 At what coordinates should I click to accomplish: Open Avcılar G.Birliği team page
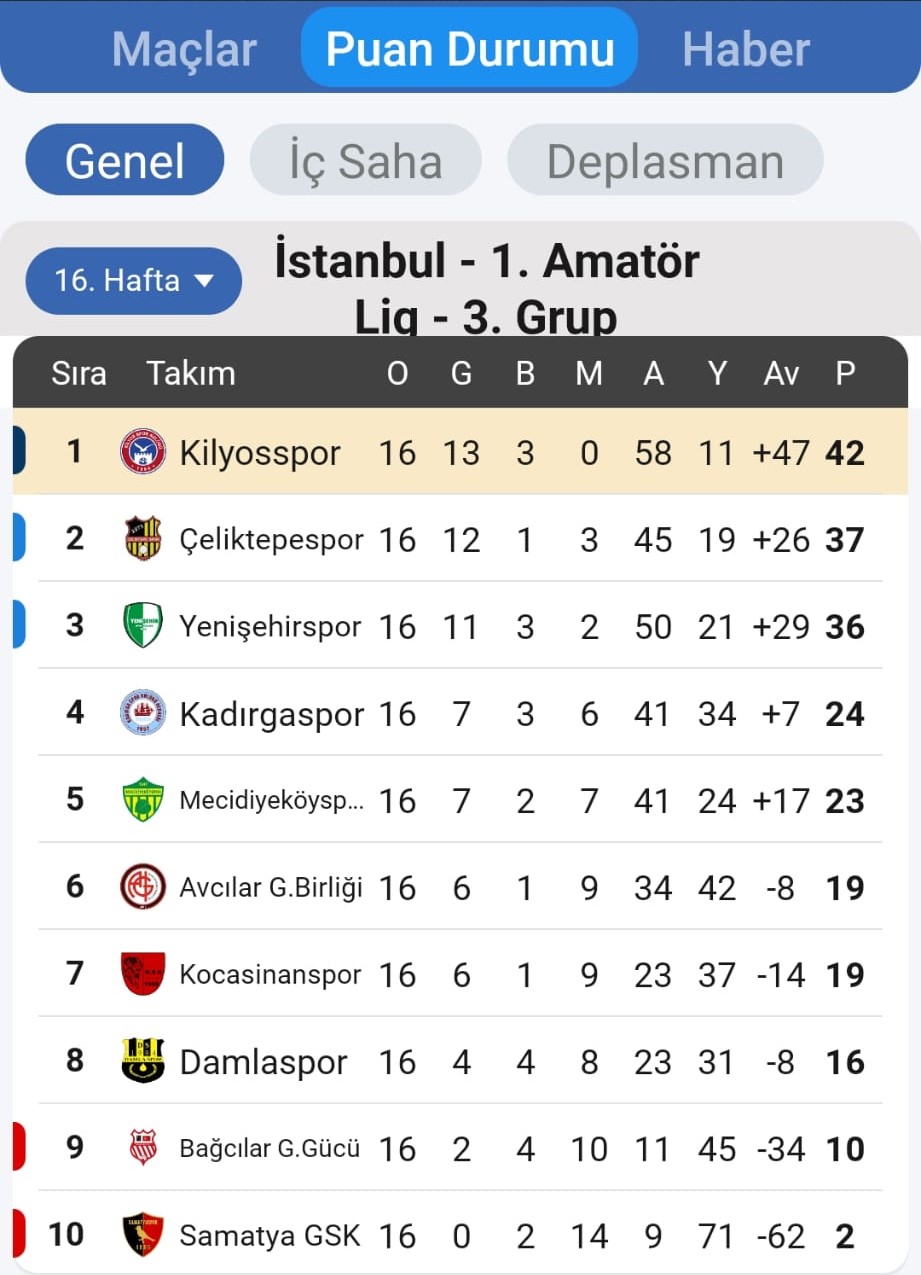click(270, 888)
